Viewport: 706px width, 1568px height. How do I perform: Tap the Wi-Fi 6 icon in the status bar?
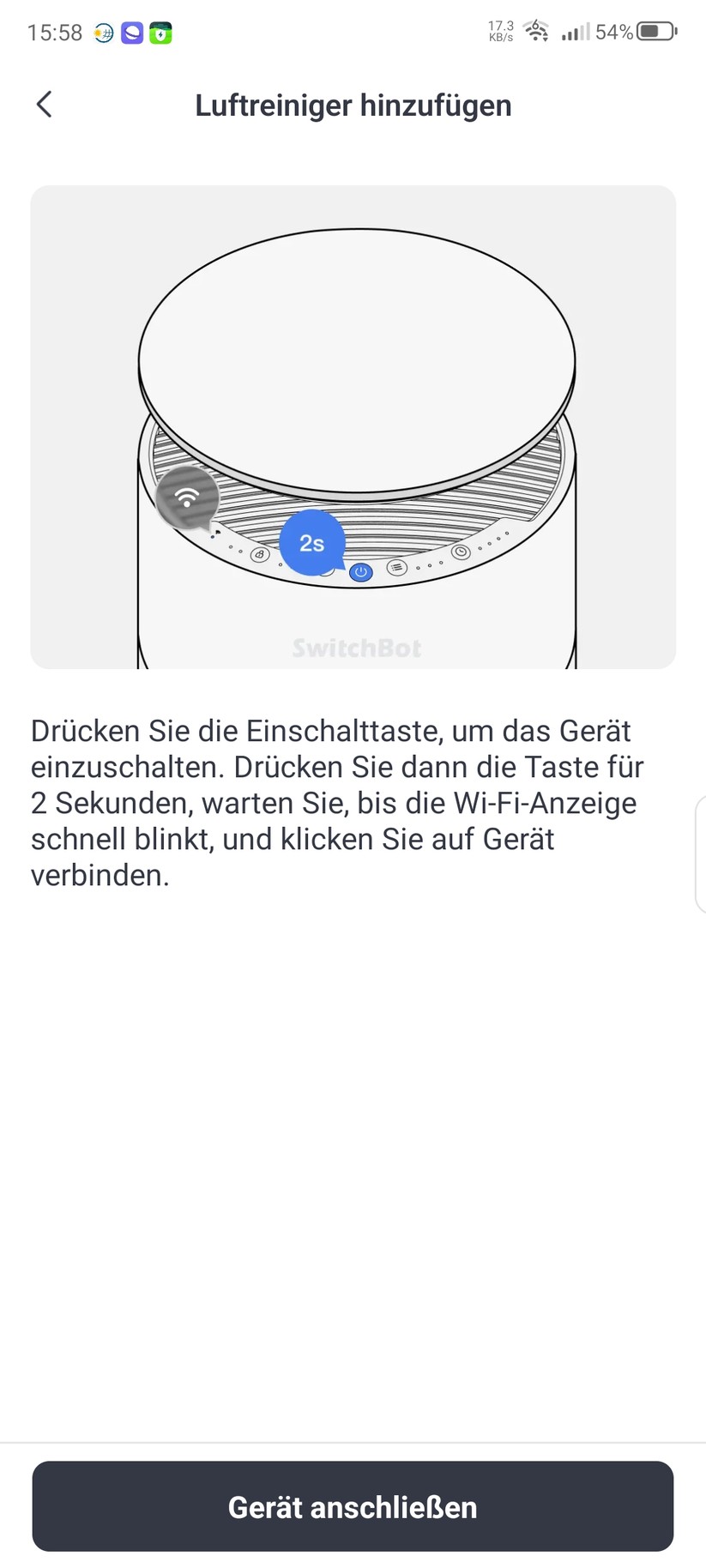point(536,31)
